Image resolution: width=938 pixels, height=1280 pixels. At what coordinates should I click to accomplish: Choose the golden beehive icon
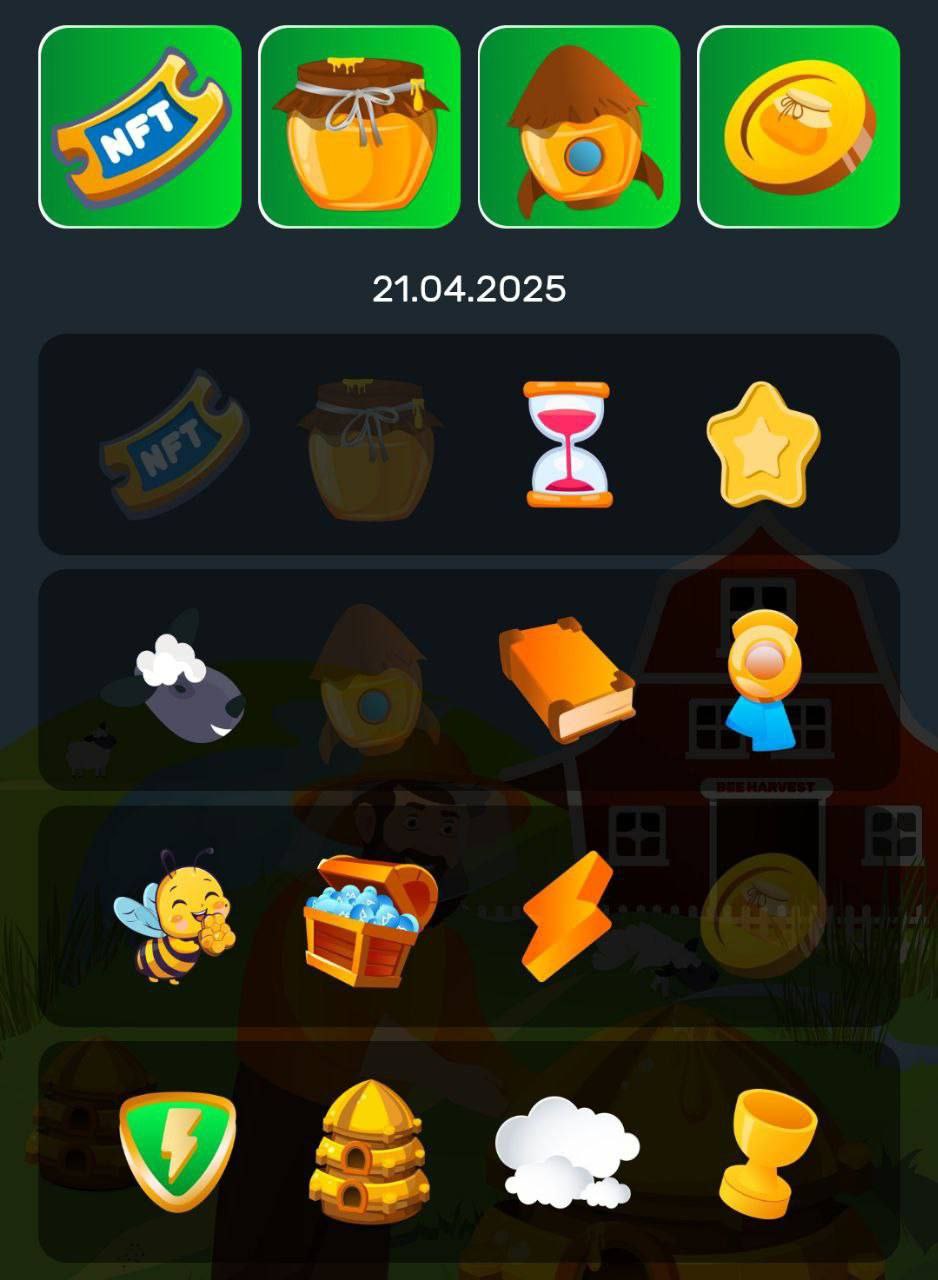pos(372,1150)
